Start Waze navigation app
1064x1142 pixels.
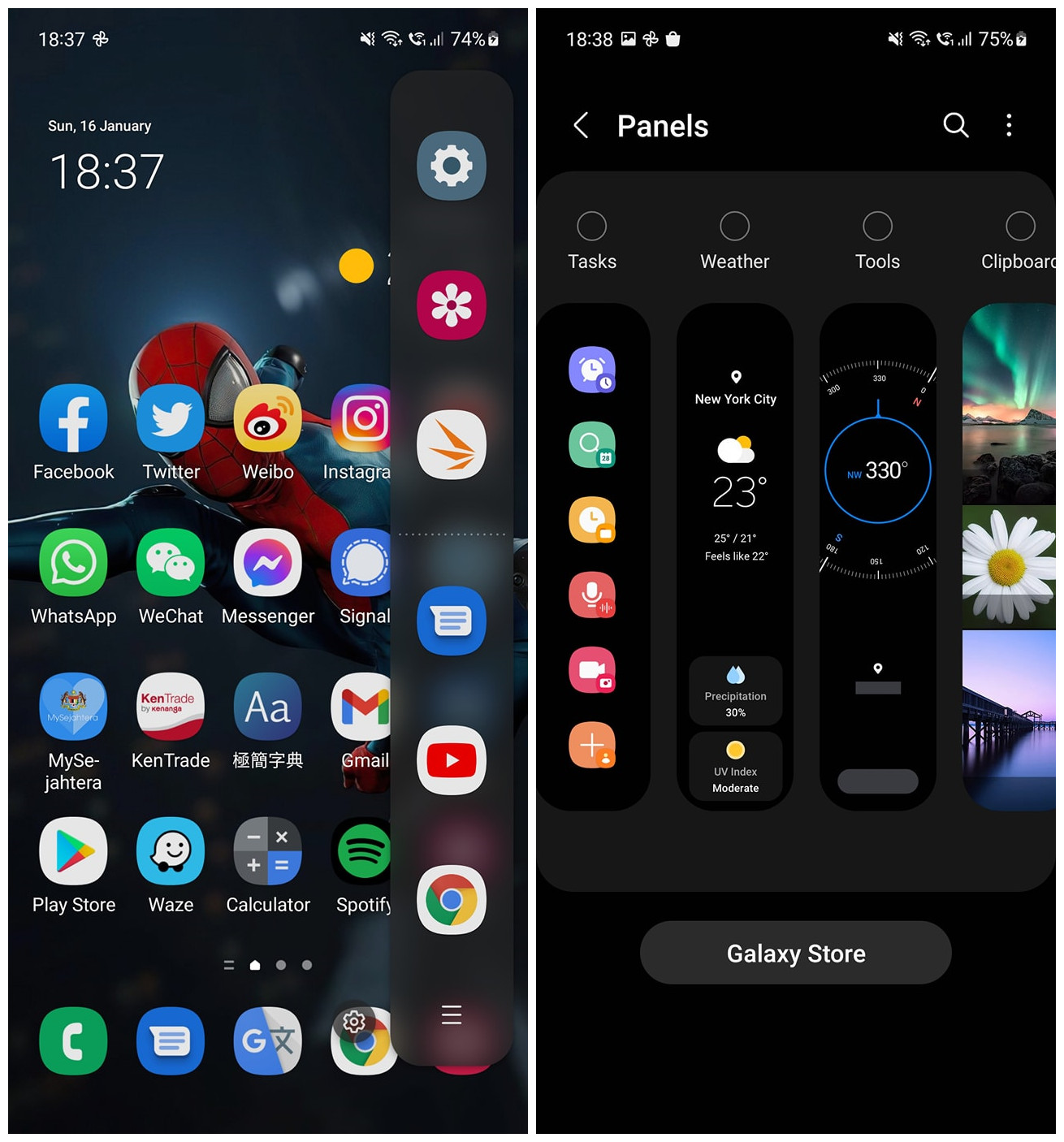[171, 851]
